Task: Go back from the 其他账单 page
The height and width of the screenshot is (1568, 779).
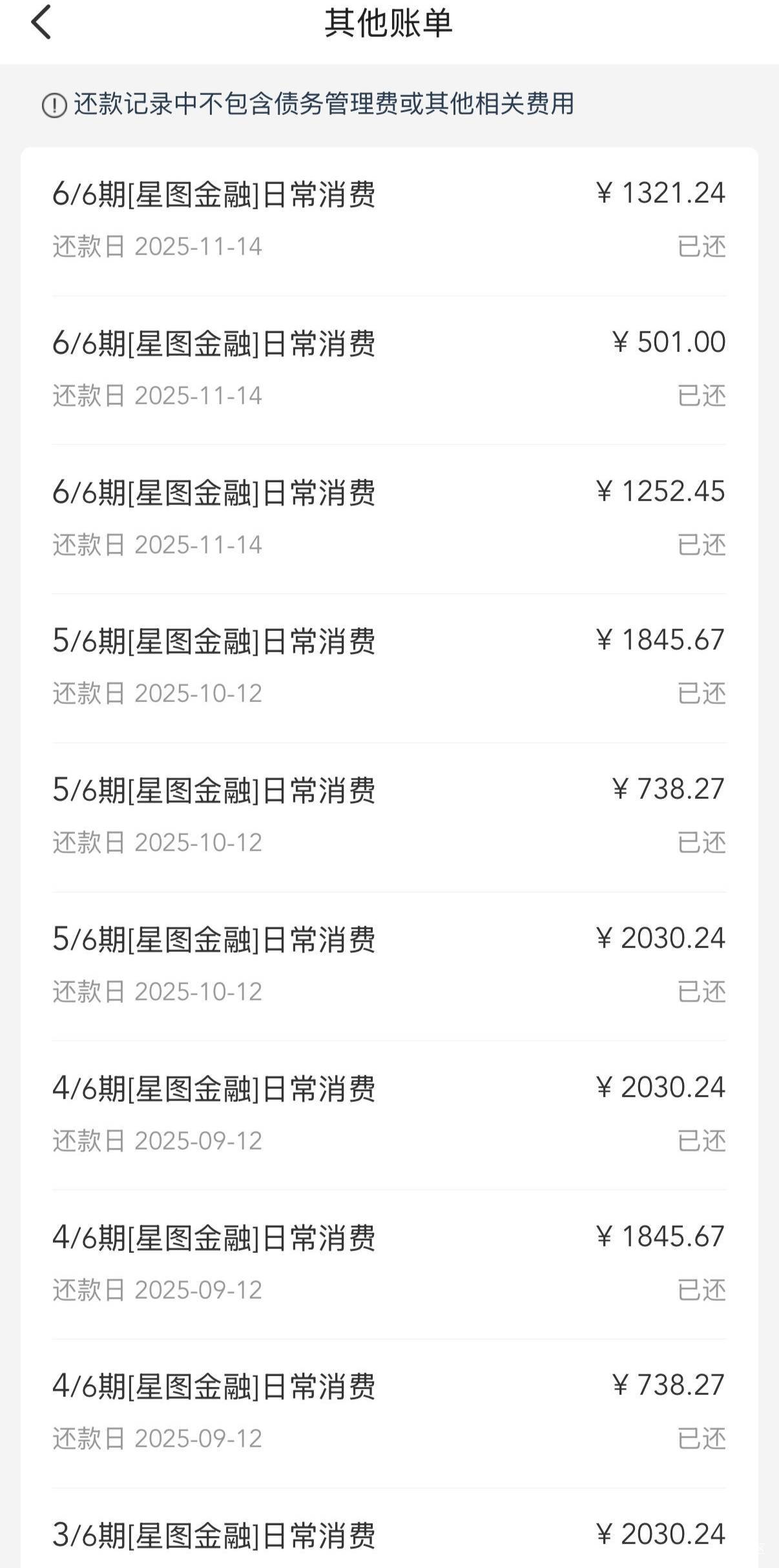Action: 41,23
